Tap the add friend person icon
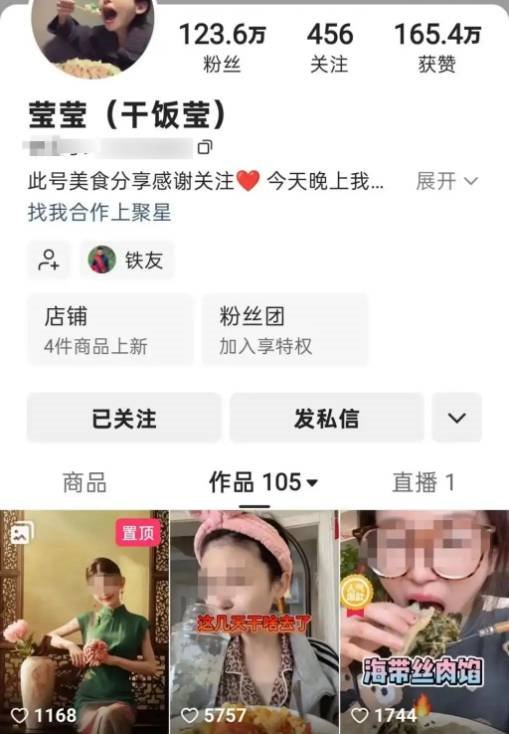The height and width of the screenshot is (734, 509). [49, 260]
